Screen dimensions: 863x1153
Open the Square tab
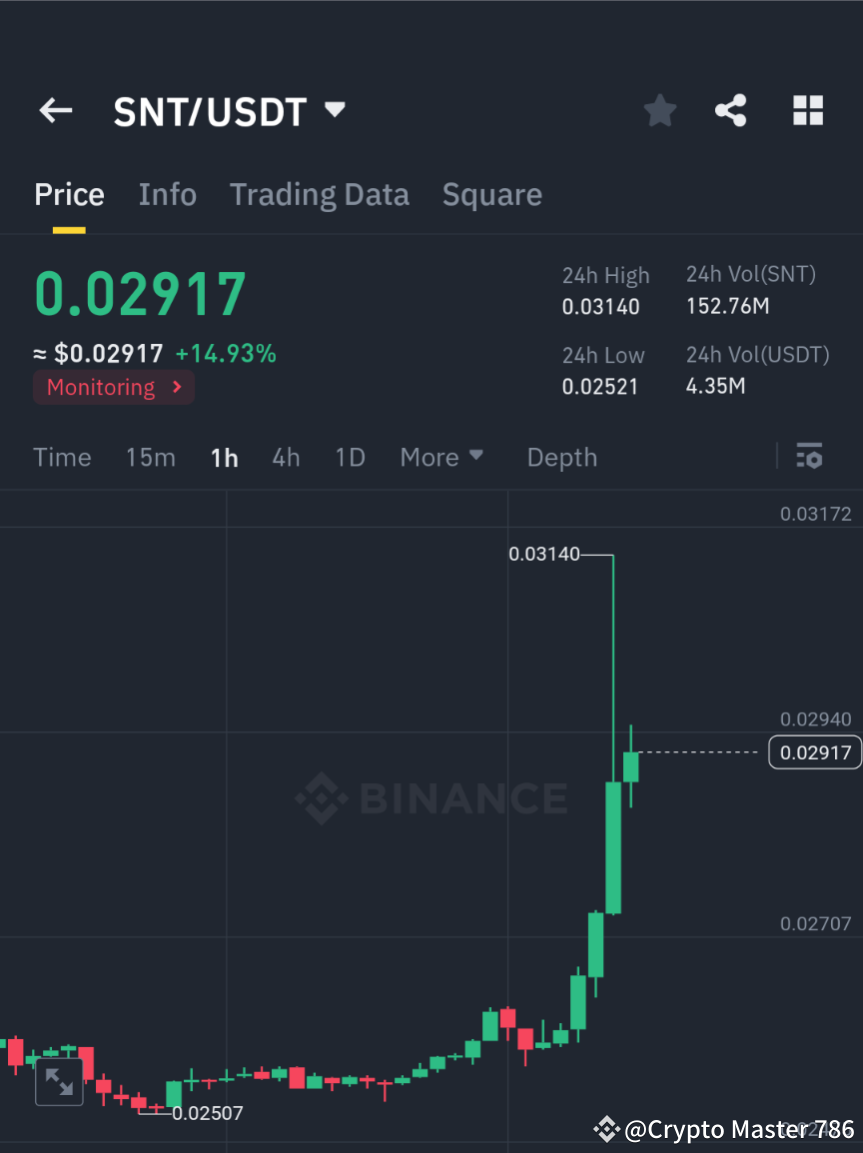click(492, 194)
